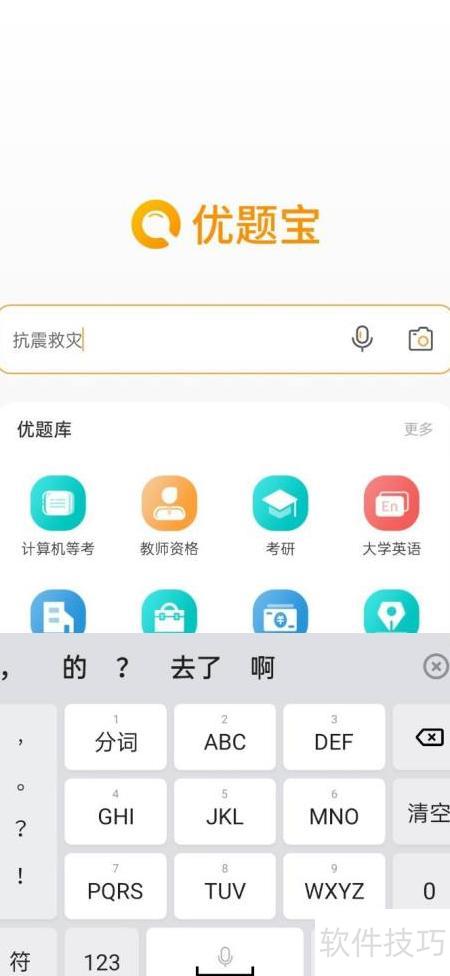Open the 大学英语 category
The image size is (450, 976).
click(x=391, y=516)
